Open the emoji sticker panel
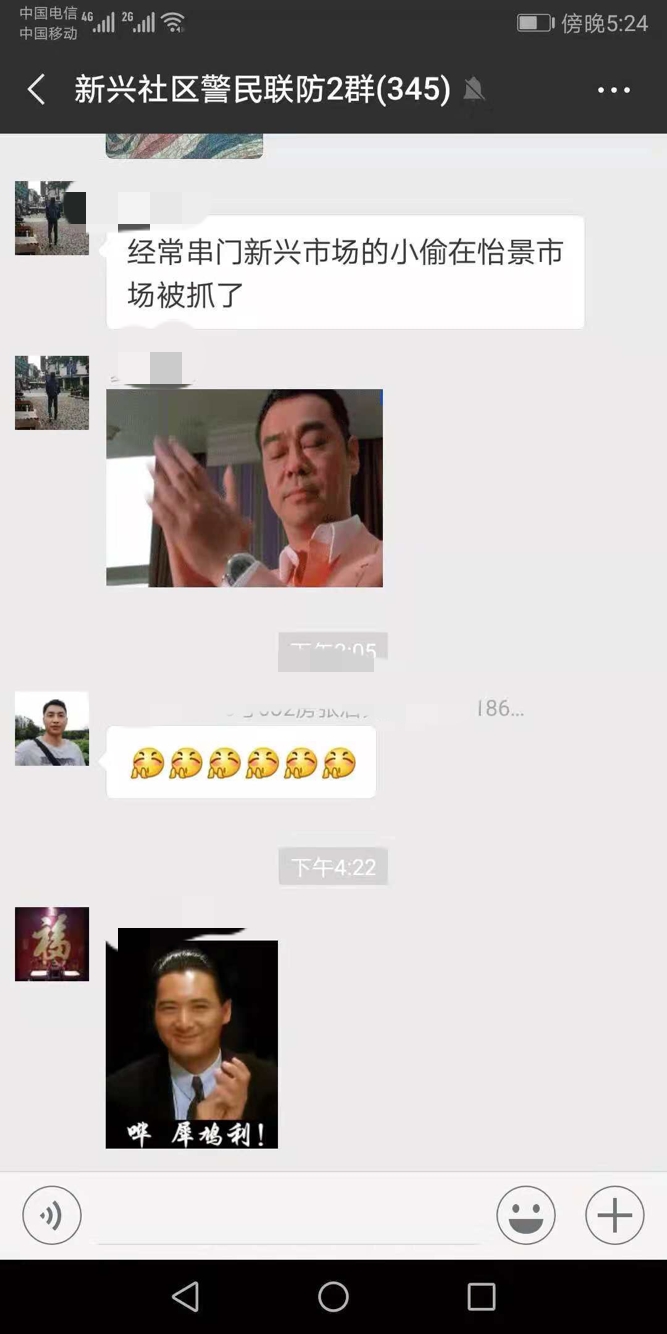Image resolution: width=667 pixels, height=1334 pixels. [526, 1215]
